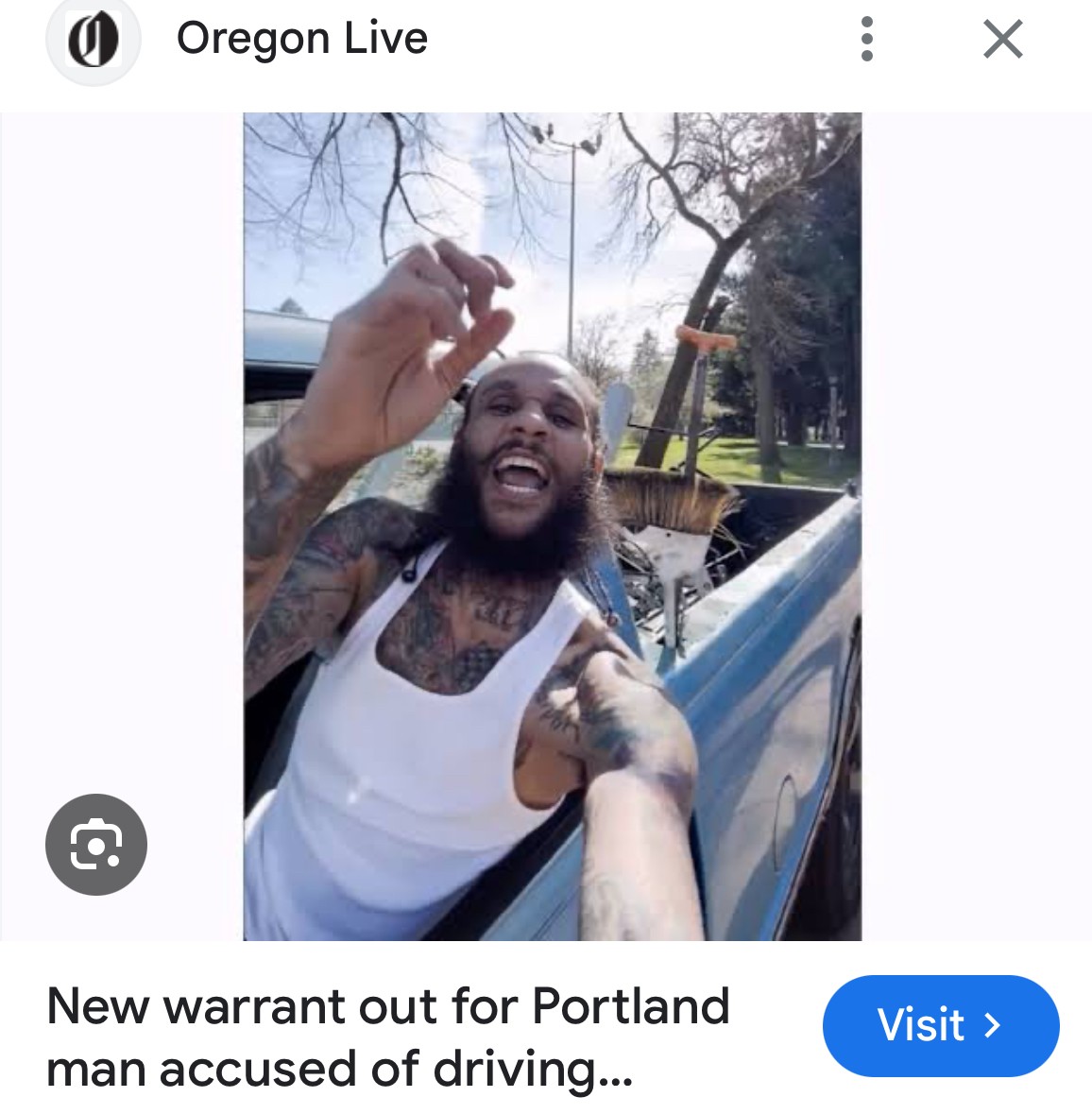
Task: Open the full-size news image
Action: point(552,526)
